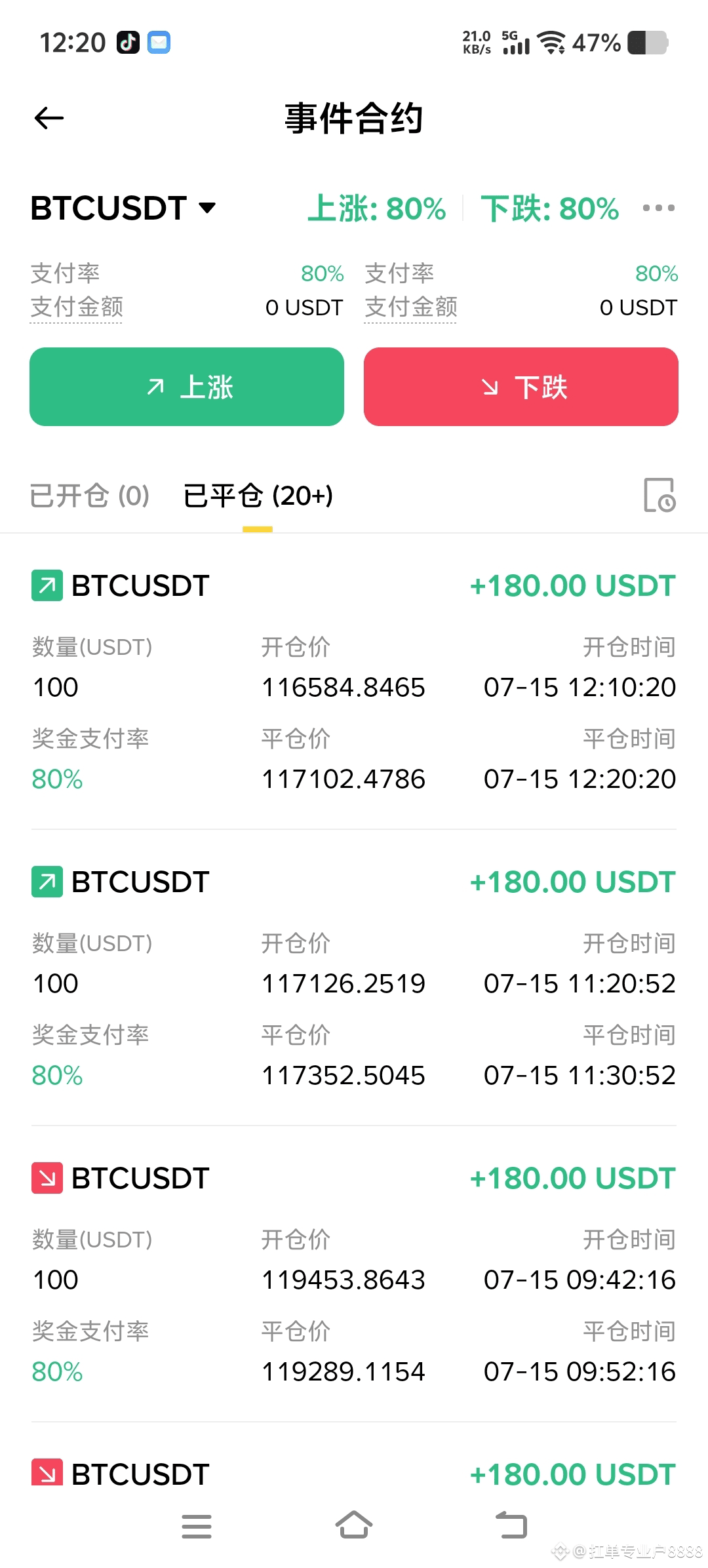Select the 已平仓 (20+) tab

tap(258, 496)
